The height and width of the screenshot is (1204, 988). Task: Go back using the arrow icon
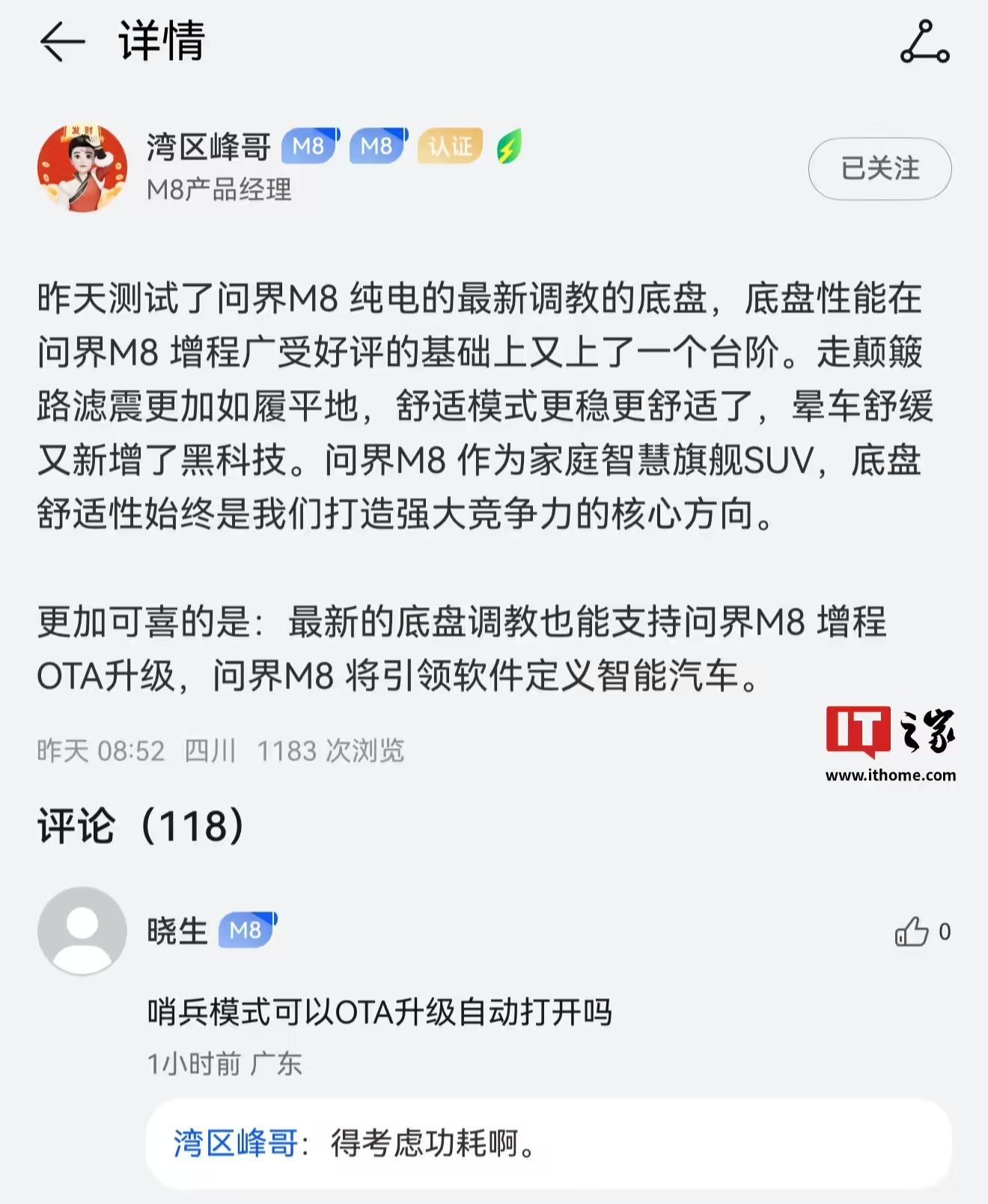click(61, 41)
